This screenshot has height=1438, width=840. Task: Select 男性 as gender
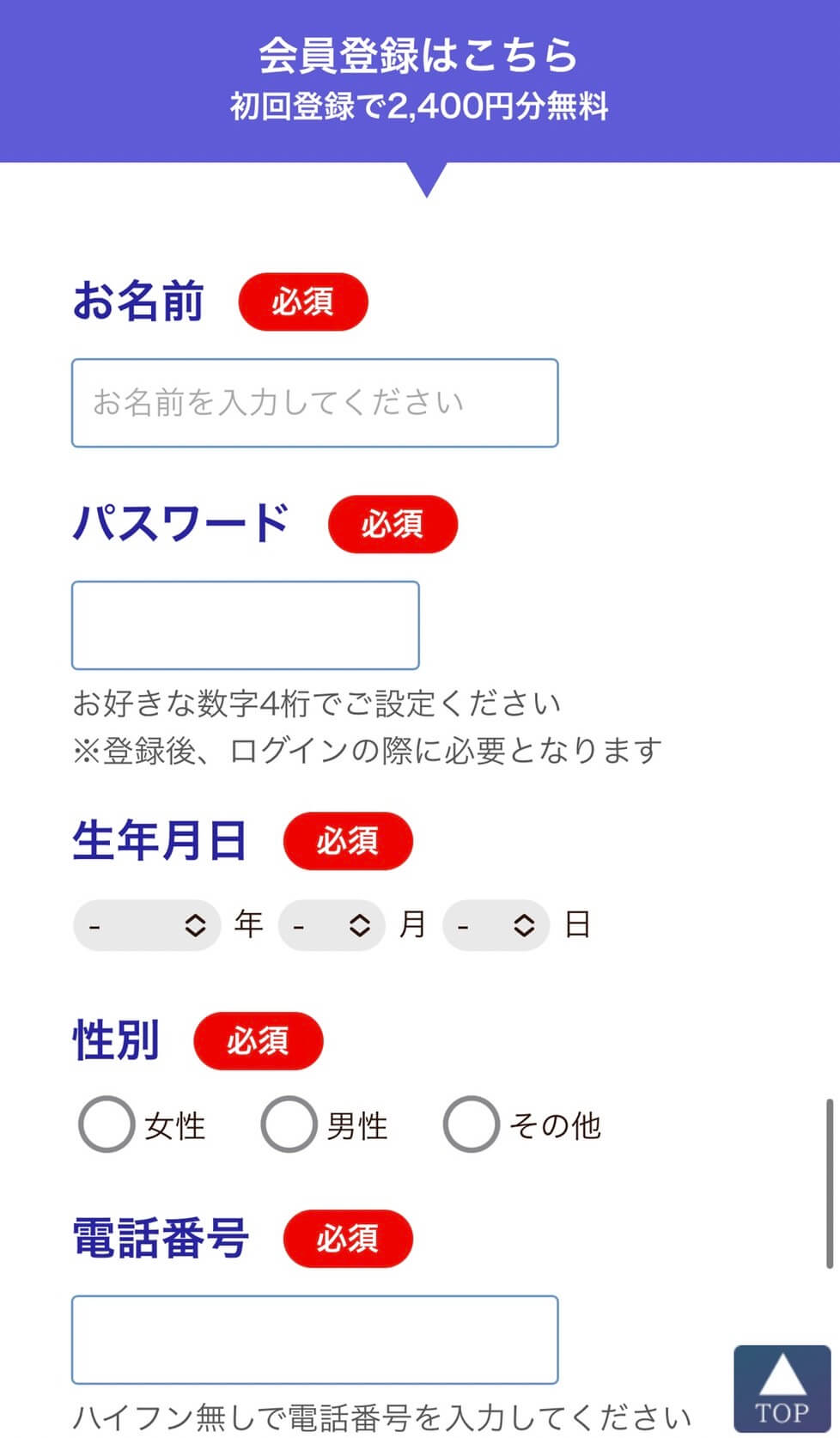click(289, 1124)
